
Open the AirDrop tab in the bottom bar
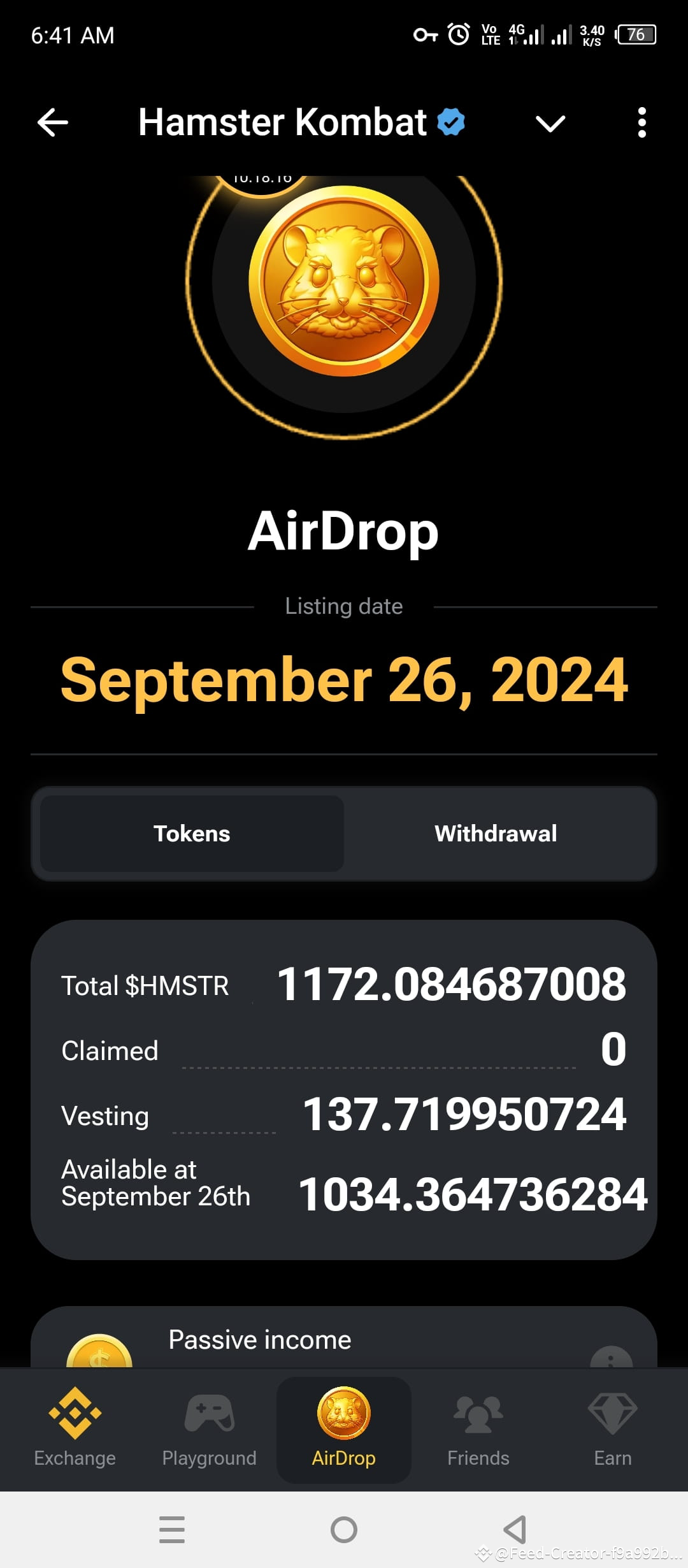click(344, 1429)
